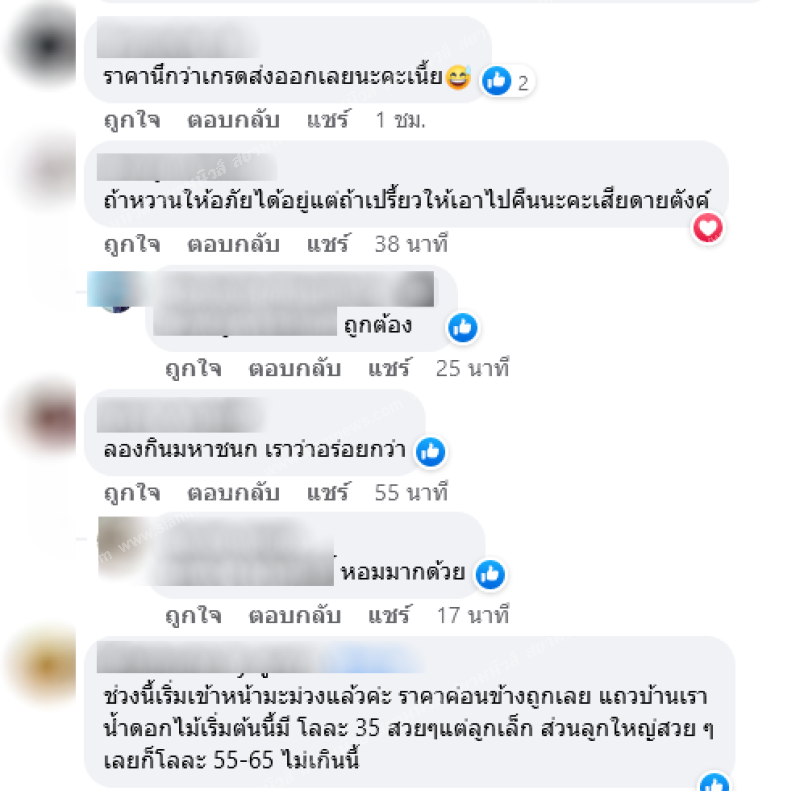Image resolution: width=800 pixels, height=791 pixels.
Task: Reply to the comment posted 1 ชม. ago
Action: (x=233, y=121)
